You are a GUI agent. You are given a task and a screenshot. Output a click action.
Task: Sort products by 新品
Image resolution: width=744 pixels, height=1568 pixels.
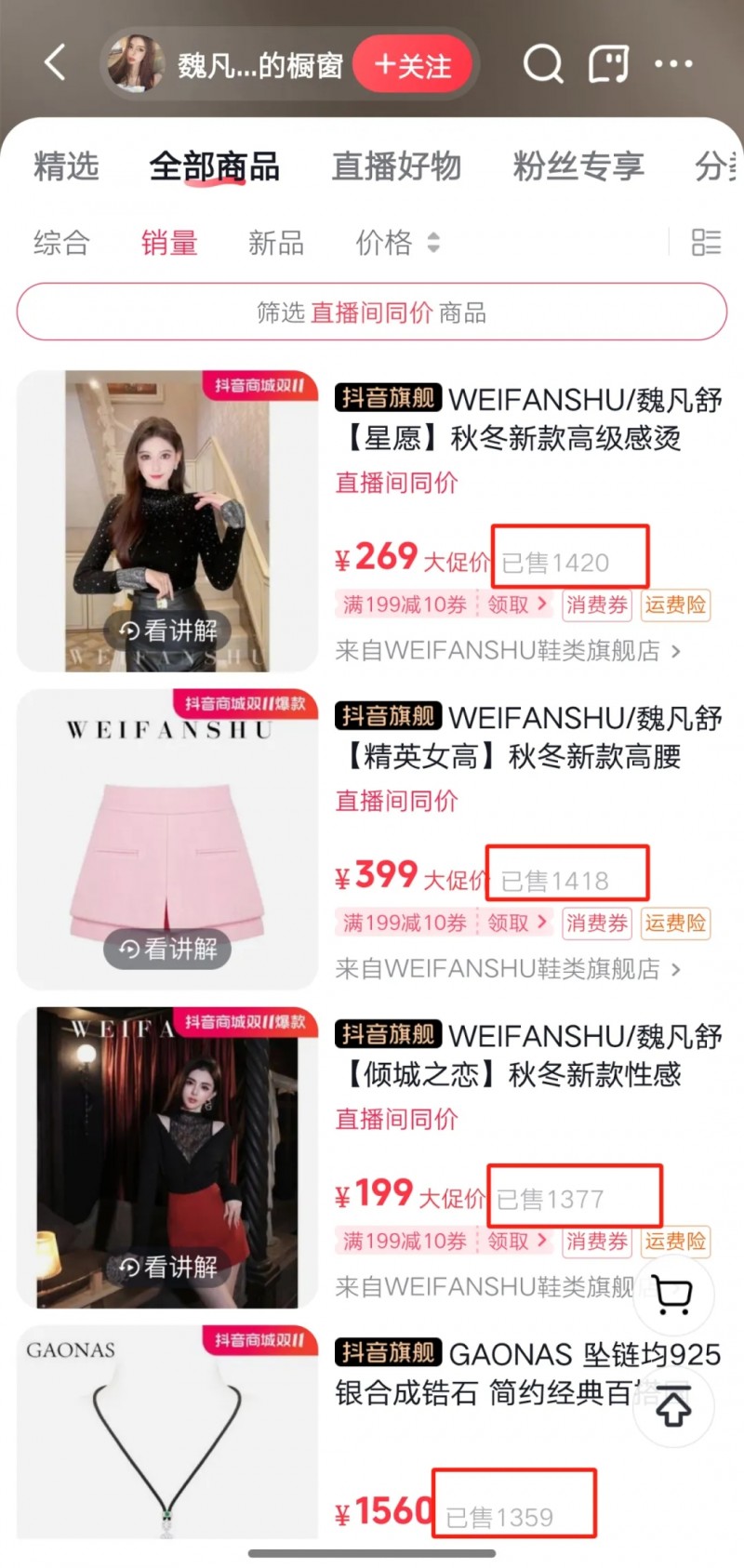[275, 244]
